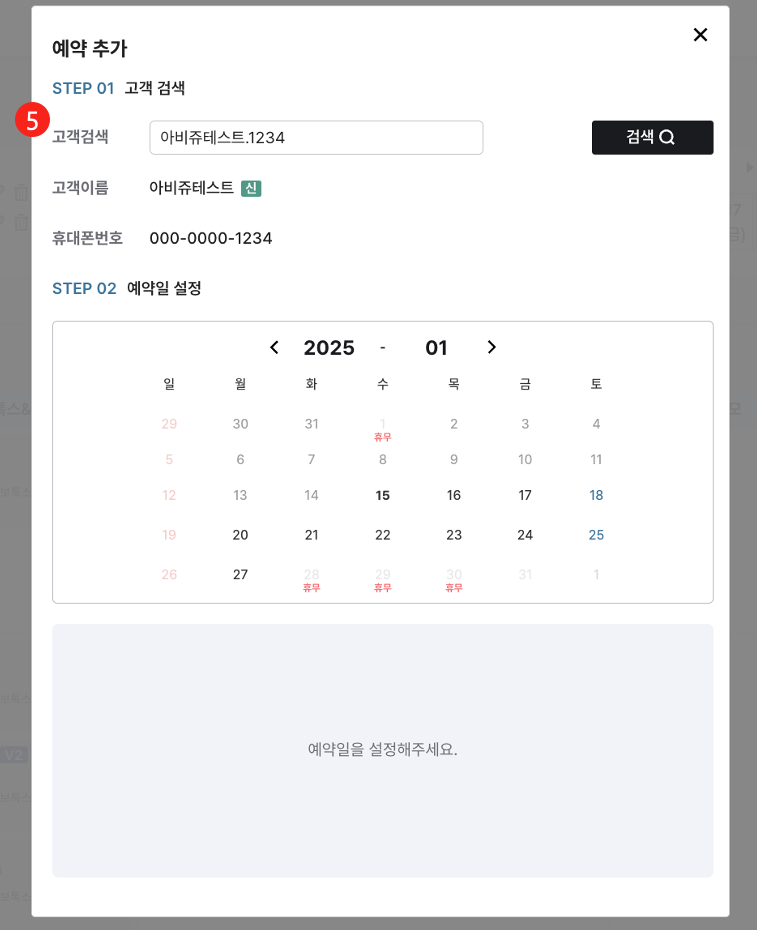This screenshot has height=930, width=757.
Task: Go to next month in calendar
Action: pyautogui.click(x=491, y=347)
